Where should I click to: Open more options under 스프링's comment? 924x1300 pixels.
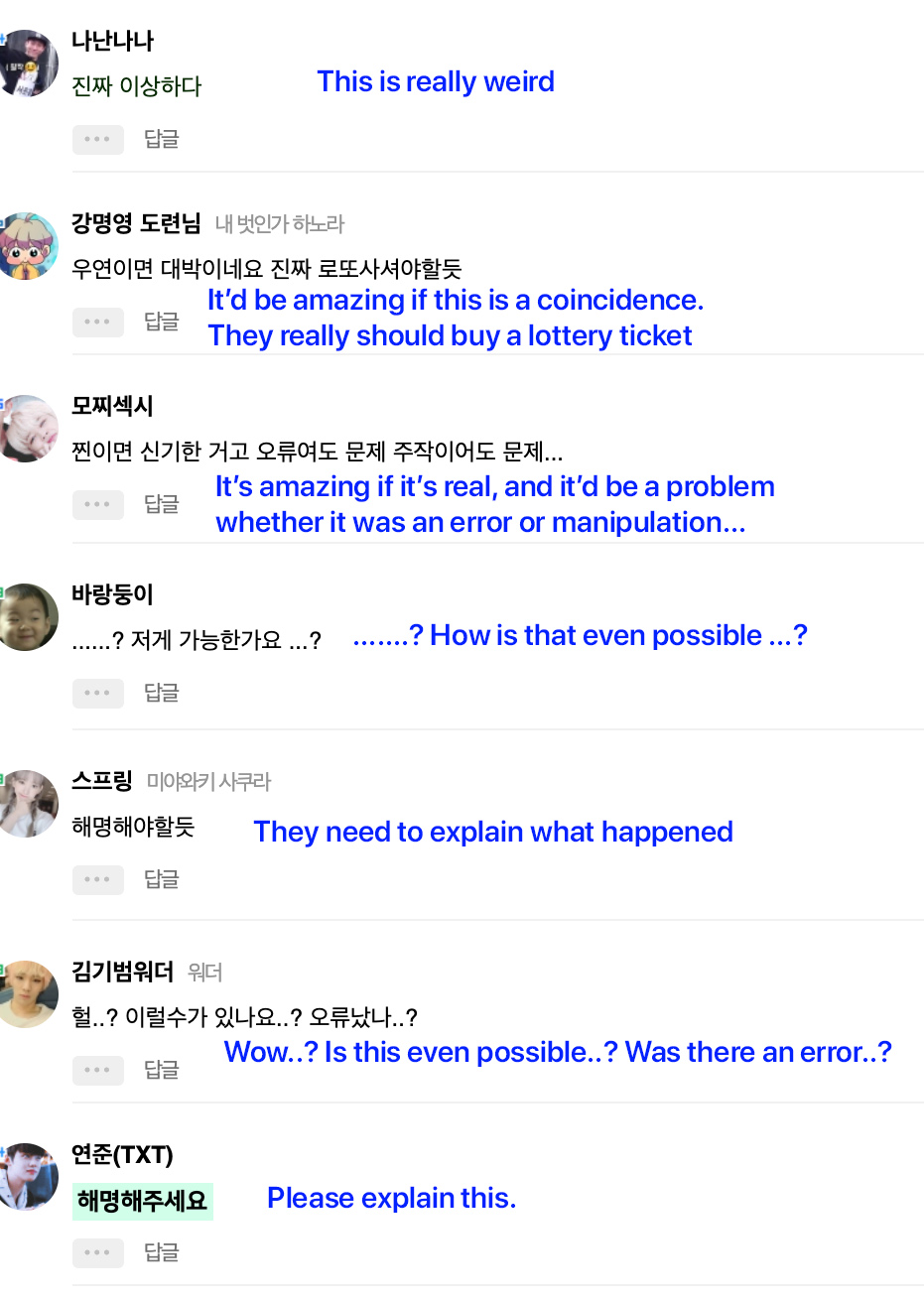pos(97,879)
